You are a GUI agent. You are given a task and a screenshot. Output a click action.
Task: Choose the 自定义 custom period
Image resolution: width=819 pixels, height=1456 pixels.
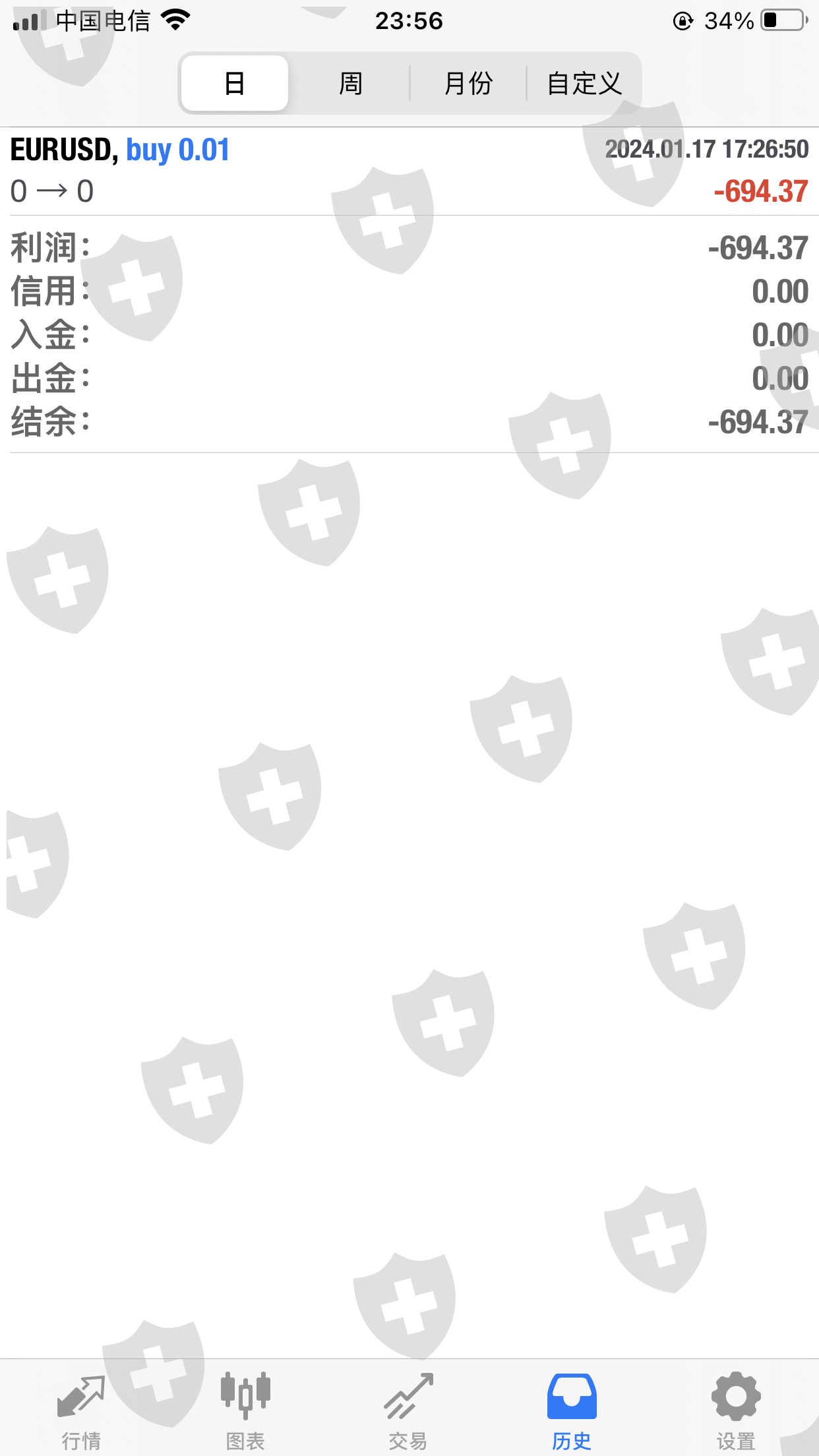pyautogui.click(x=584, y=83)
